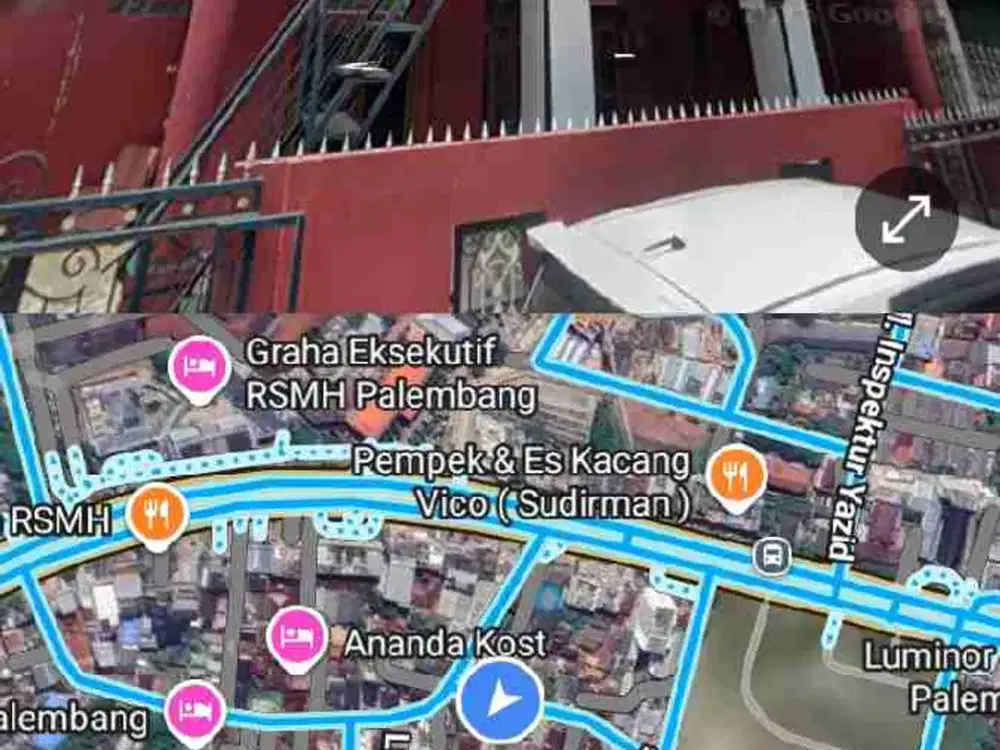Open the lodging pin below Ananda Kost
The height and width of the screenshot is (750, 1000).
point(196,709)
